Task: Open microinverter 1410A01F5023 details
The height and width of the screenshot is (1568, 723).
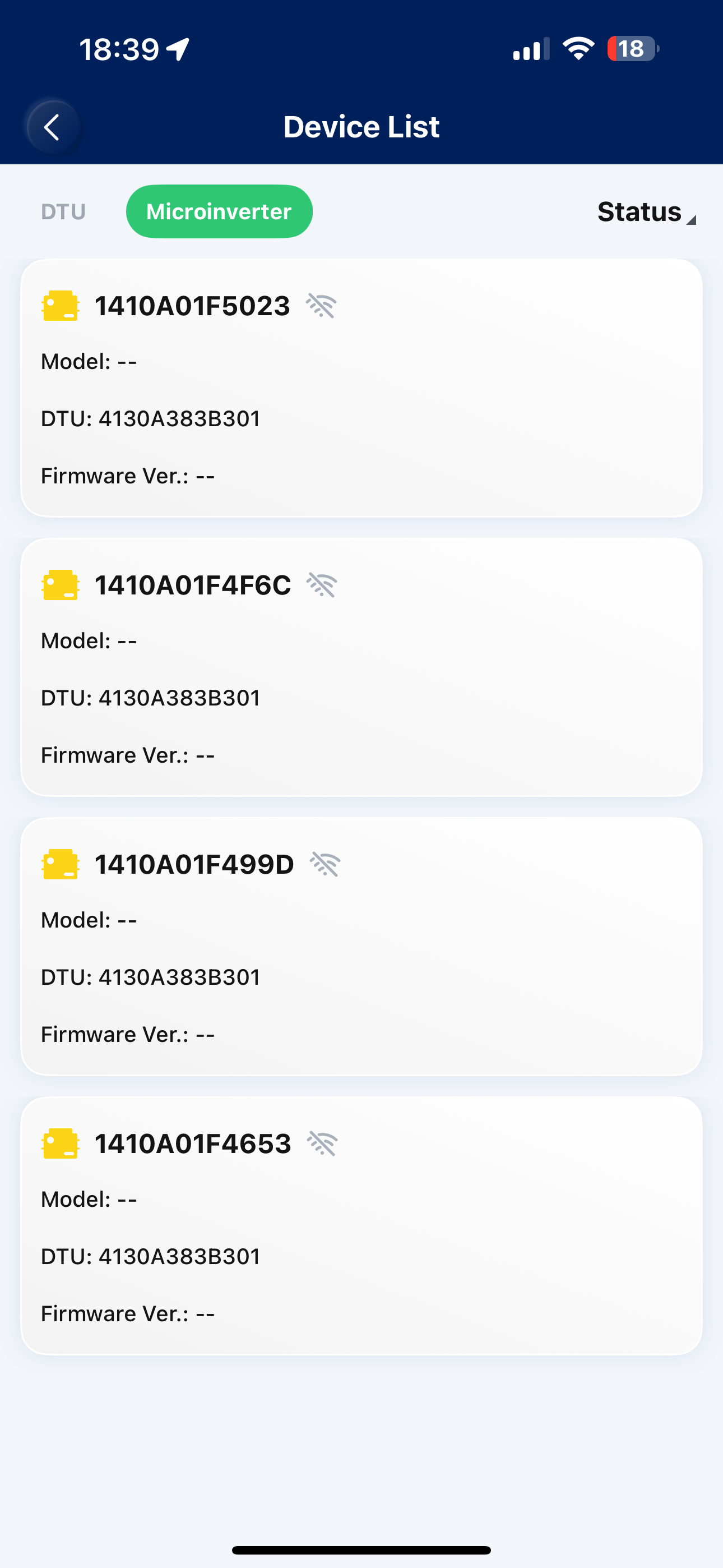Action: (x=361, y=388)
